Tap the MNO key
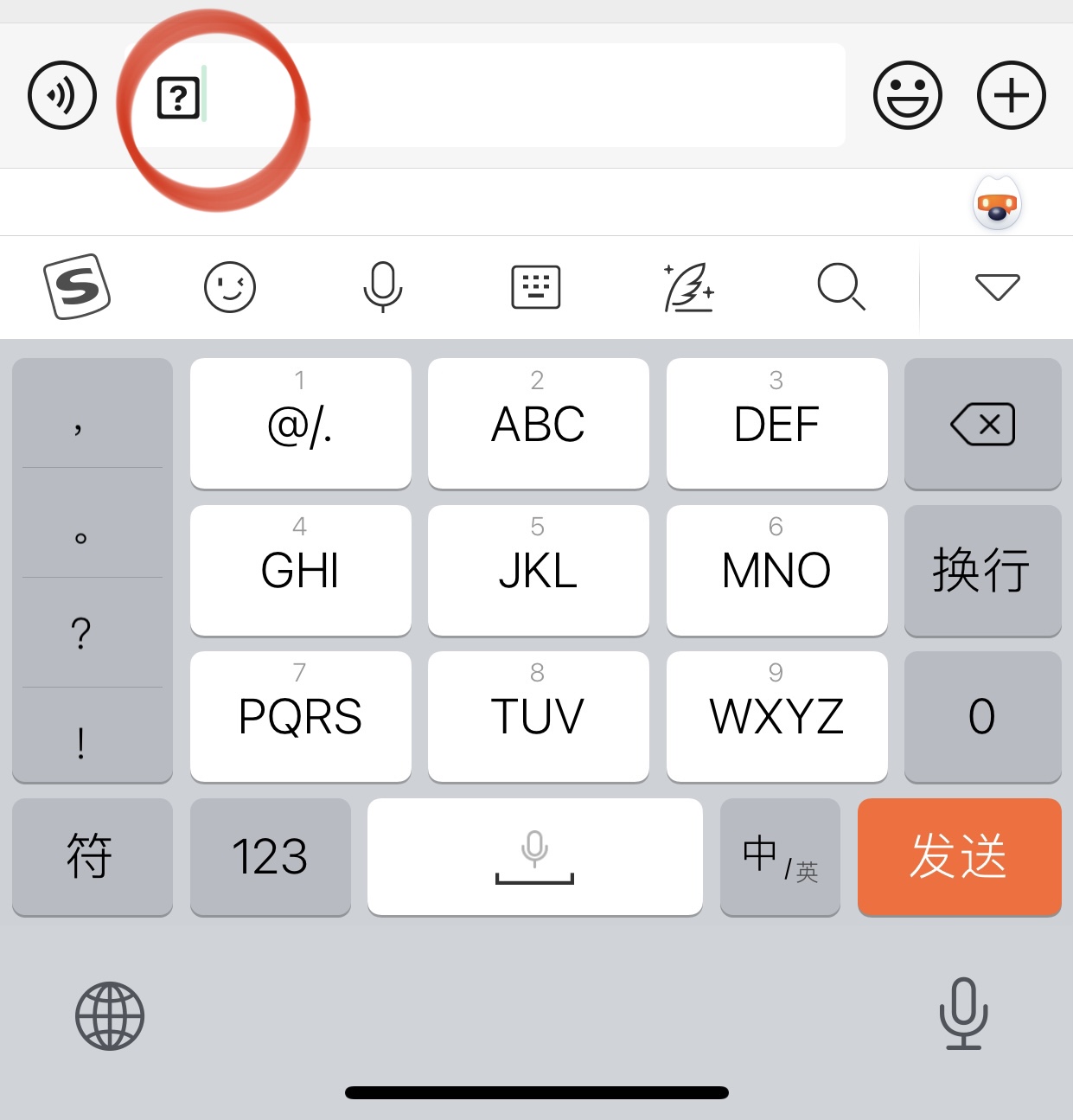Image resolution: width=1073 pixels, height=1120 pixels. 776,570
